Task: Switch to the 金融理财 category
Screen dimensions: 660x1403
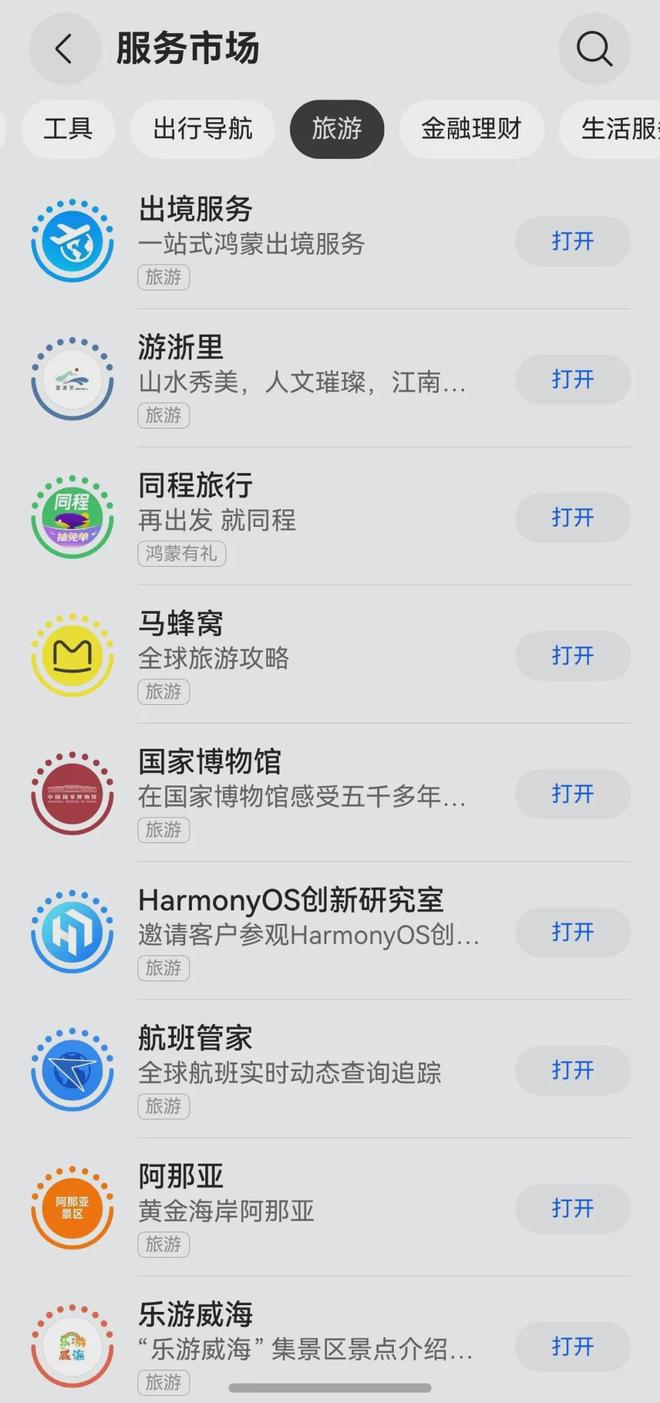Action: coord(471,129)
